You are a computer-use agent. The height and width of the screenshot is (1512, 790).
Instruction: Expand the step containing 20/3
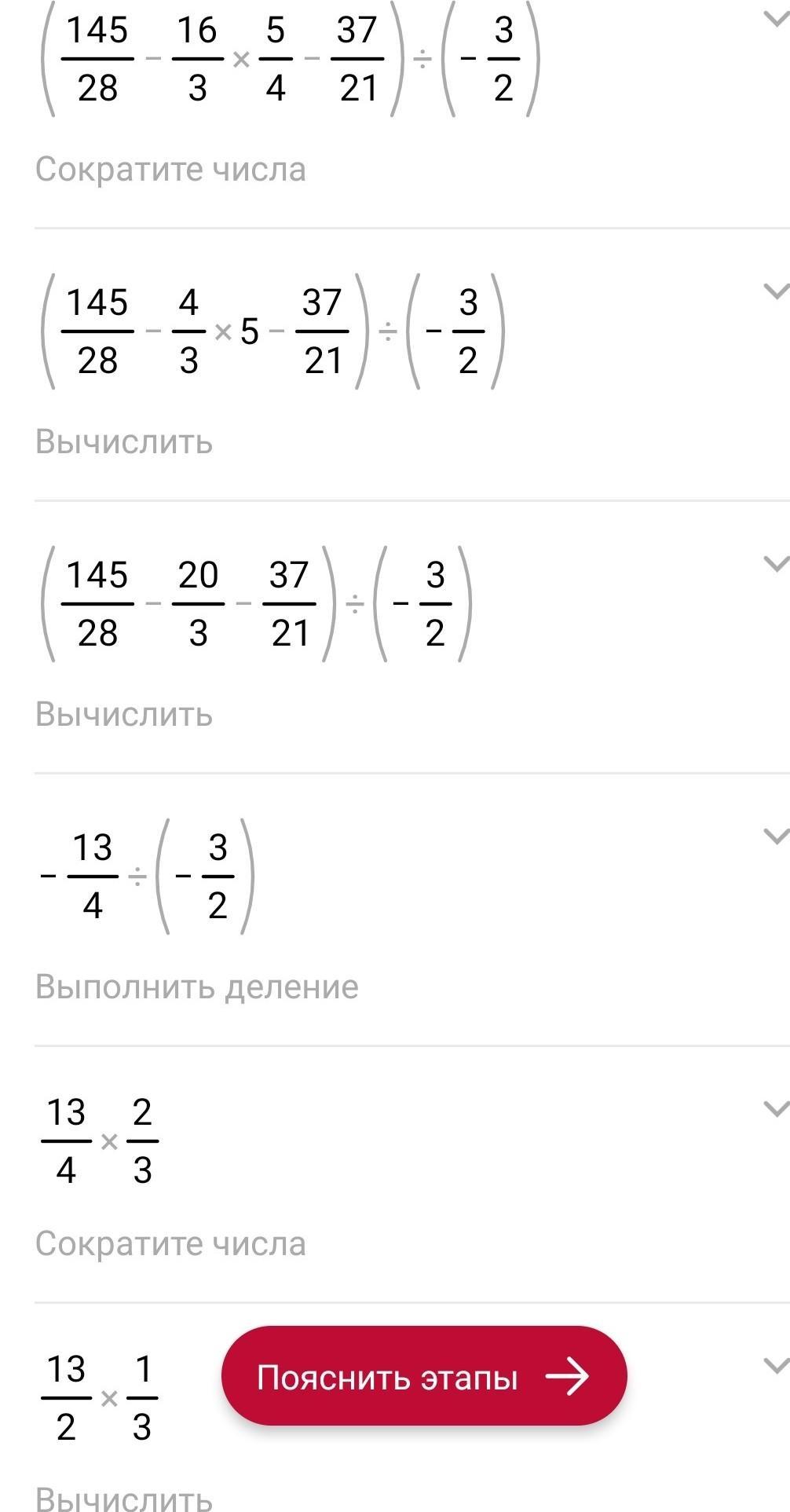point(776,564)
